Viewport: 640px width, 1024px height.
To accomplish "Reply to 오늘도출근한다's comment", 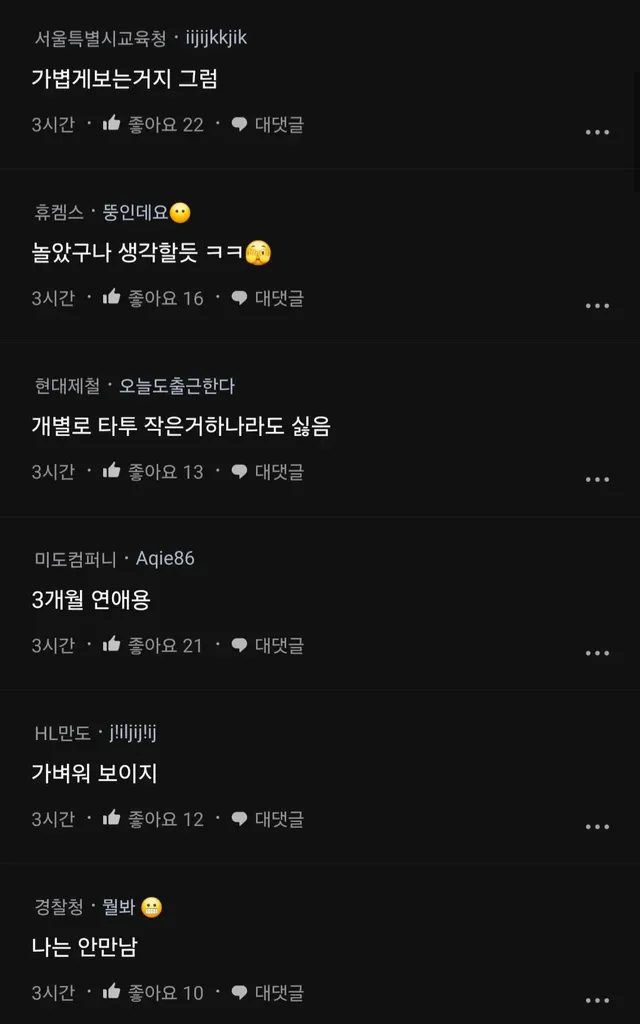I will coord(267,471).
